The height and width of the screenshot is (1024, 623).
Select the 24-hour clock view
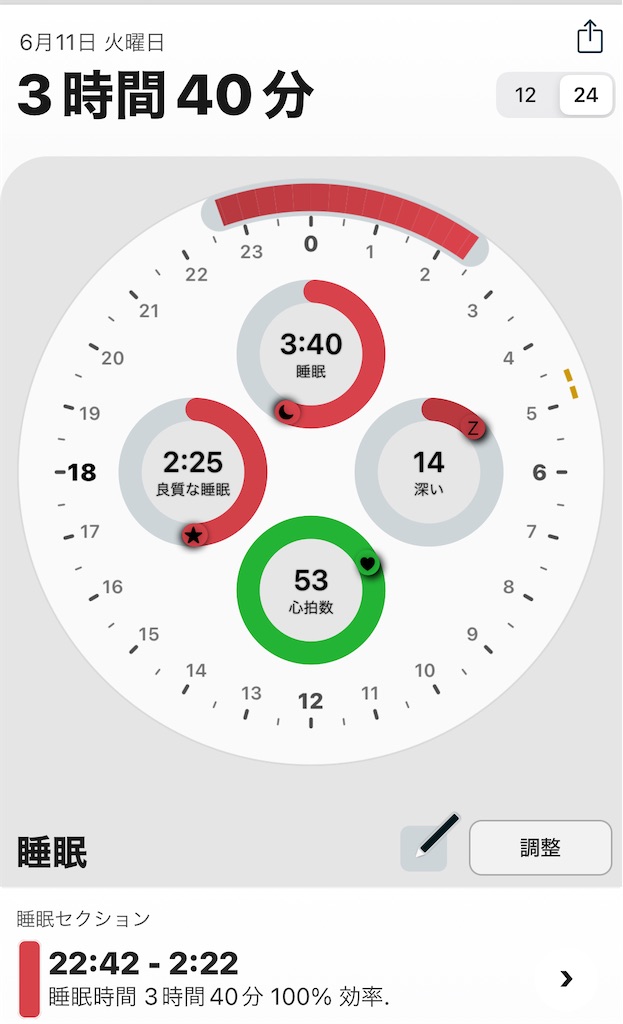point(586,95)
